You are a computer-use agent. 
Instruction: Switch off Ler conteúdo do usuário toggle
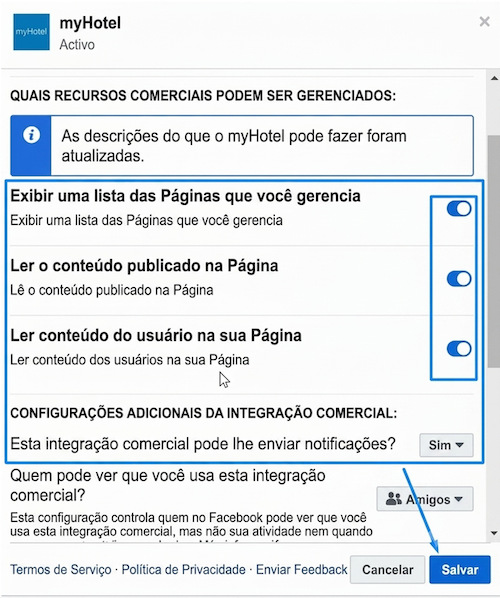(459, 349)
